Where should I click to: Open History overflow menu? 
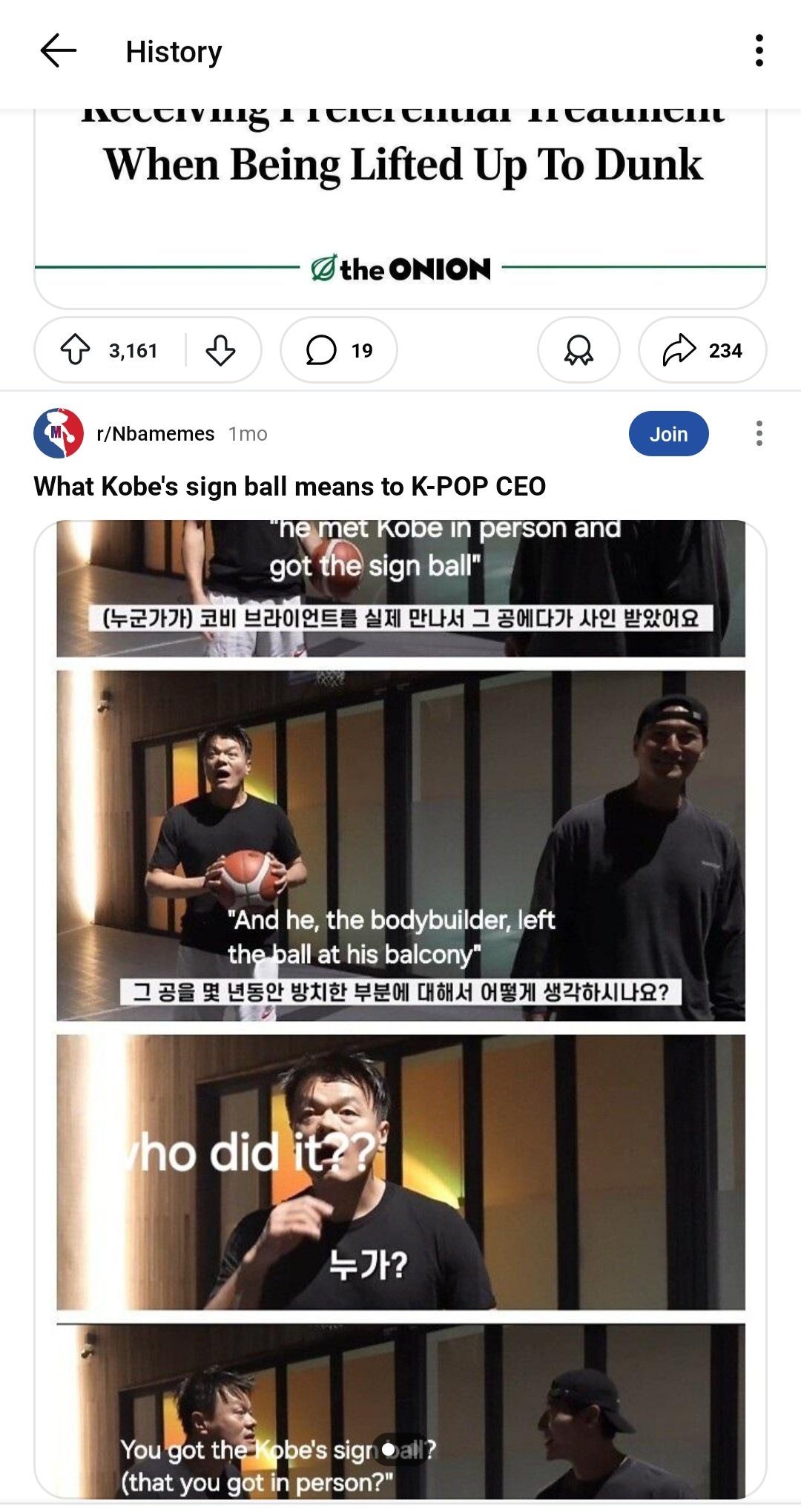pos(759,50)
